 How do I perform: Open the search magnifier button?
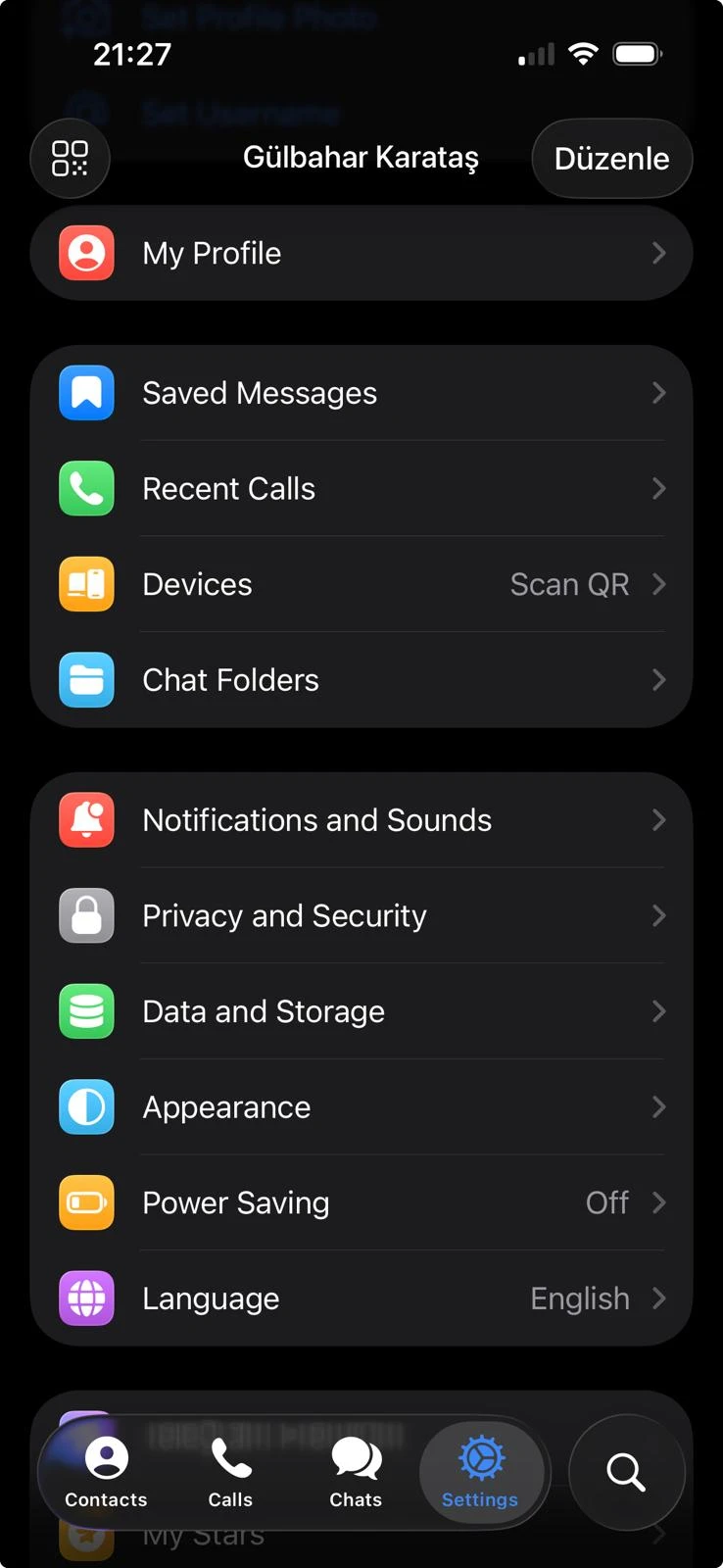(x=626, y=1472)
